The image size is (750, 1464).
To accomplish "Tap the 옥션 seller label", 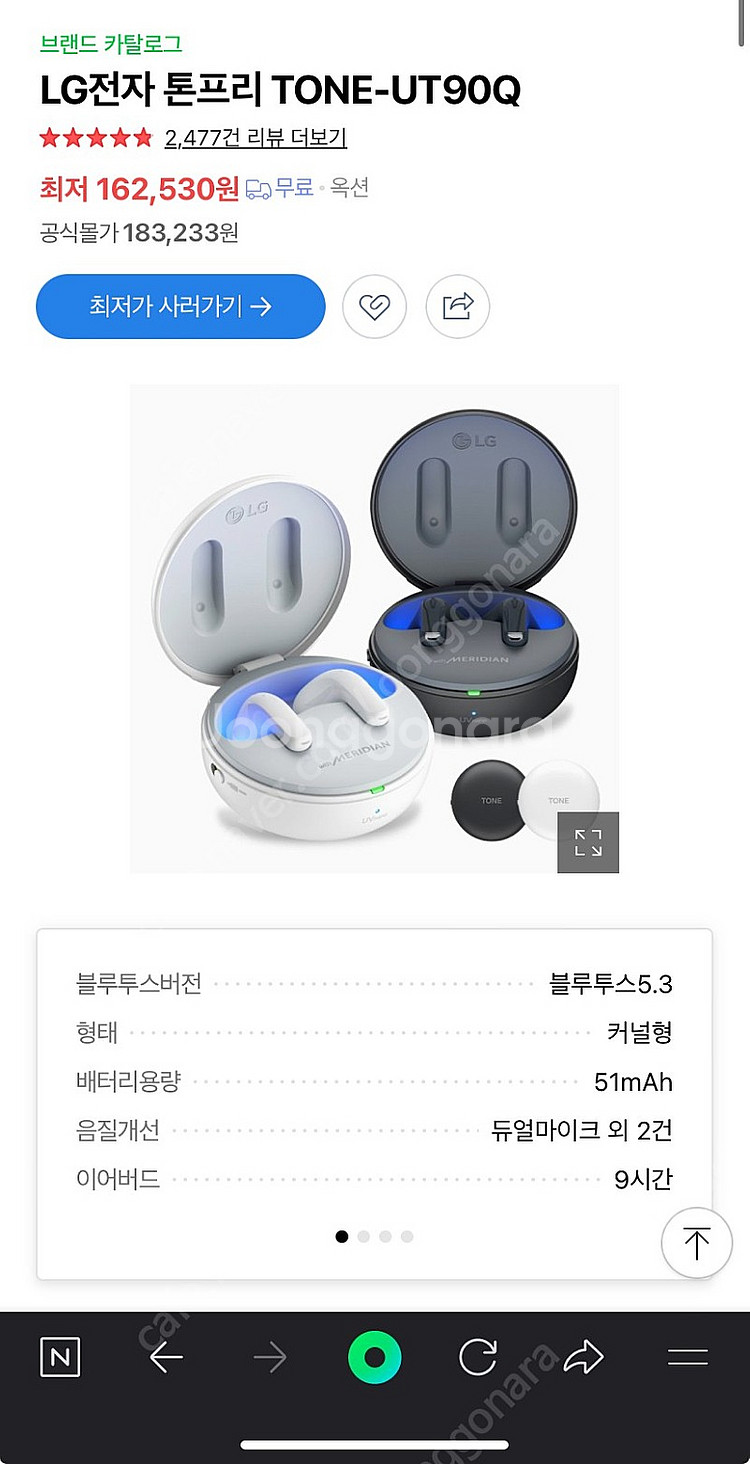I will point(346,188).
